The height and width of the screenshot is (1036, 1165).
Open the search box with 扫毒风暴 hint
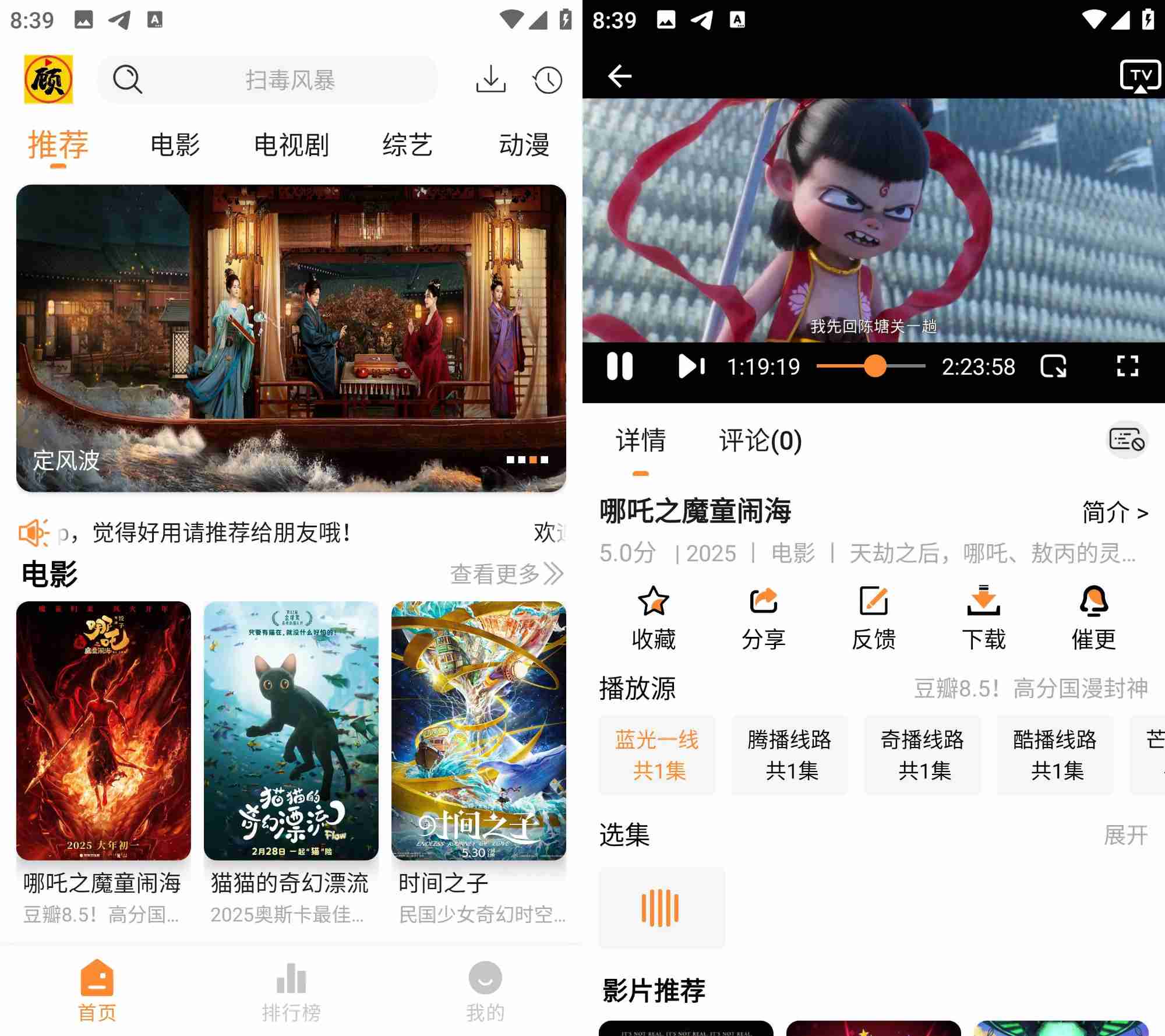coord(268,80)
